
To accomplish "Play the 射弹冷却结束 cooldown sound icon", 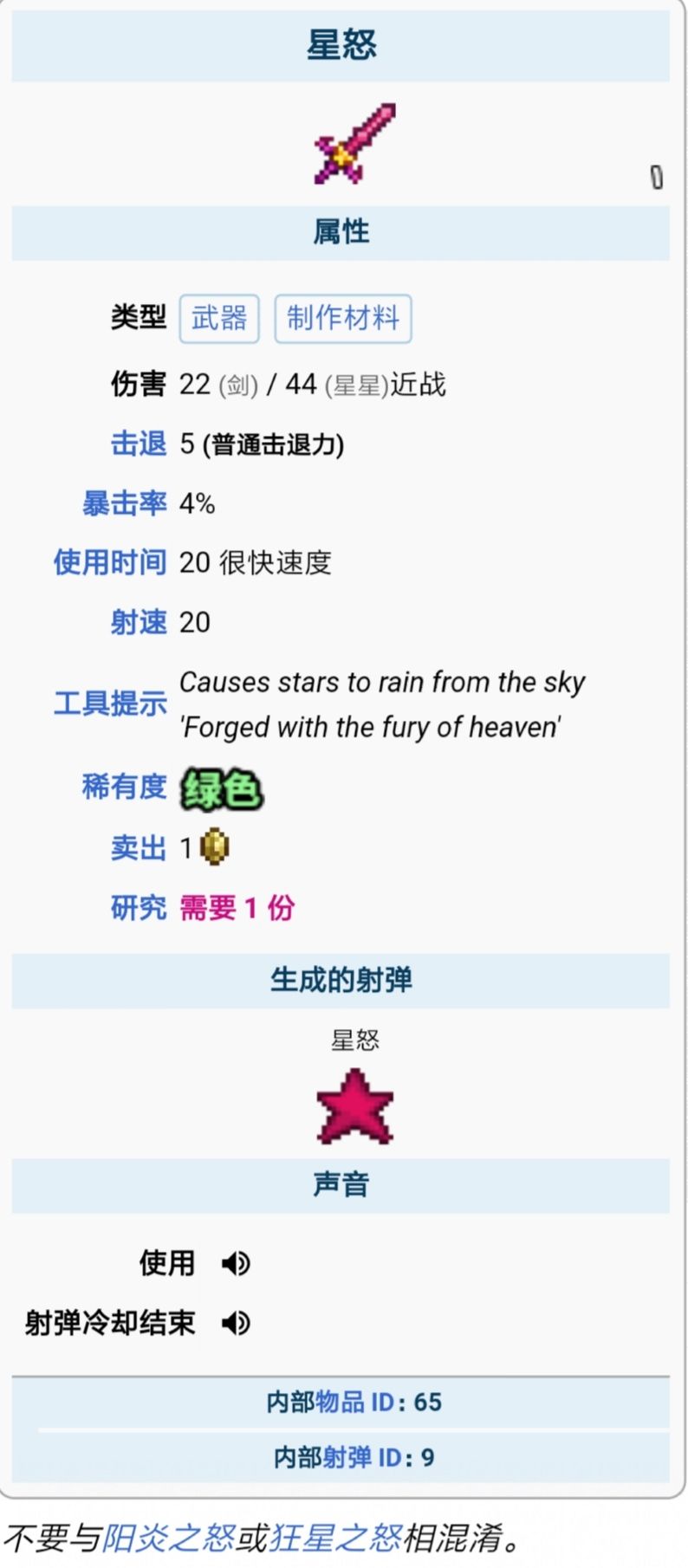I will point(235,1323).
